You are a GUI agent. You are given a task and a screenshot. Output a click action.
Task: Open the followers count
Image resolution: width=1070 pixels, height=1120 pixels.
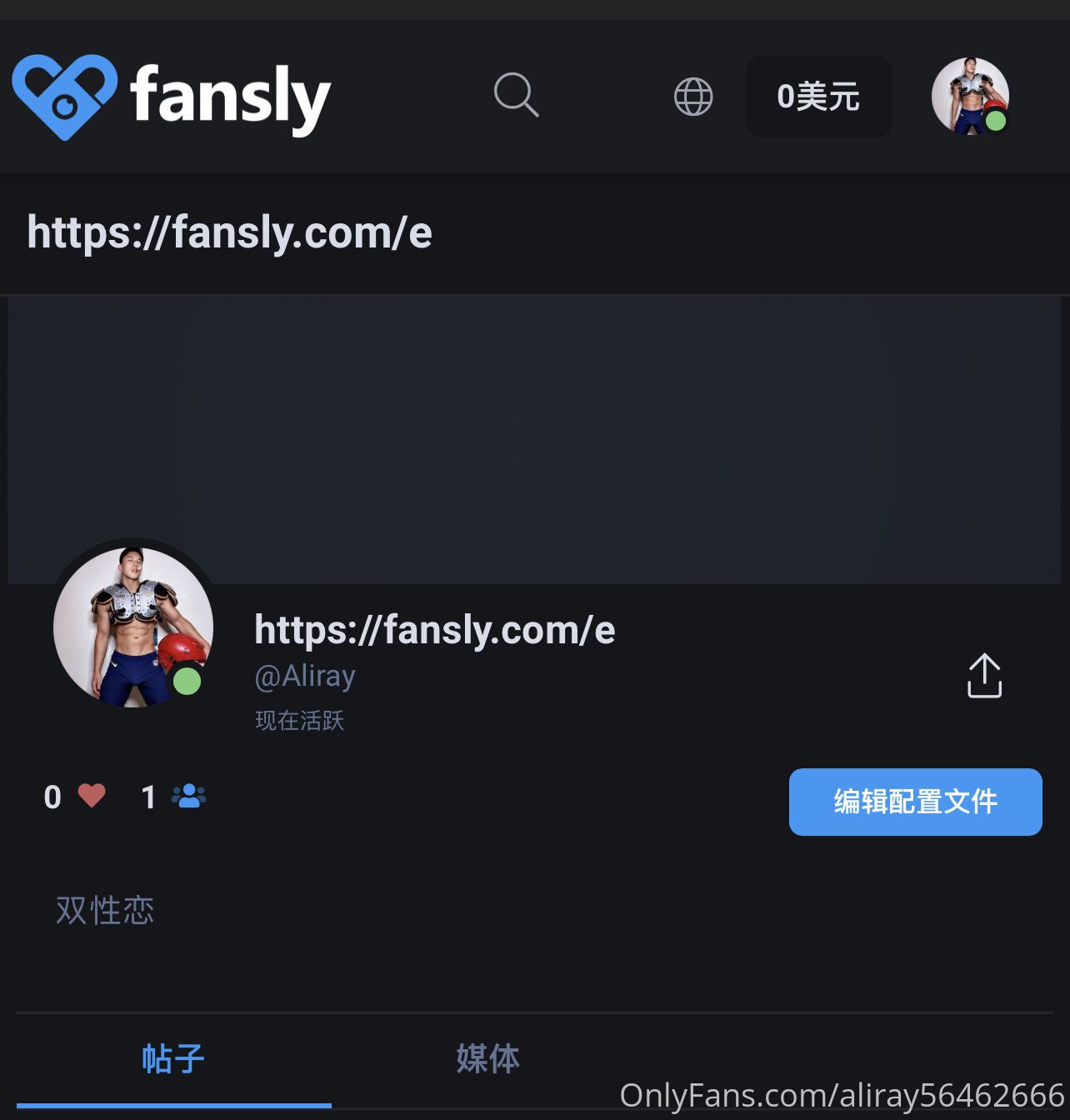173,797
